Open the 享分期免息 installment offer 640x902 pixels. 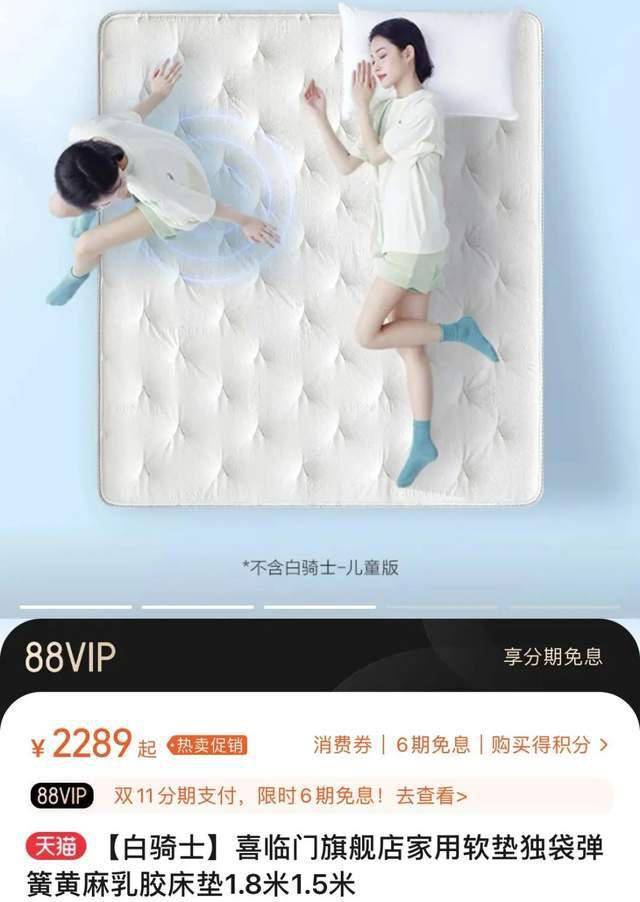[552, 657]
